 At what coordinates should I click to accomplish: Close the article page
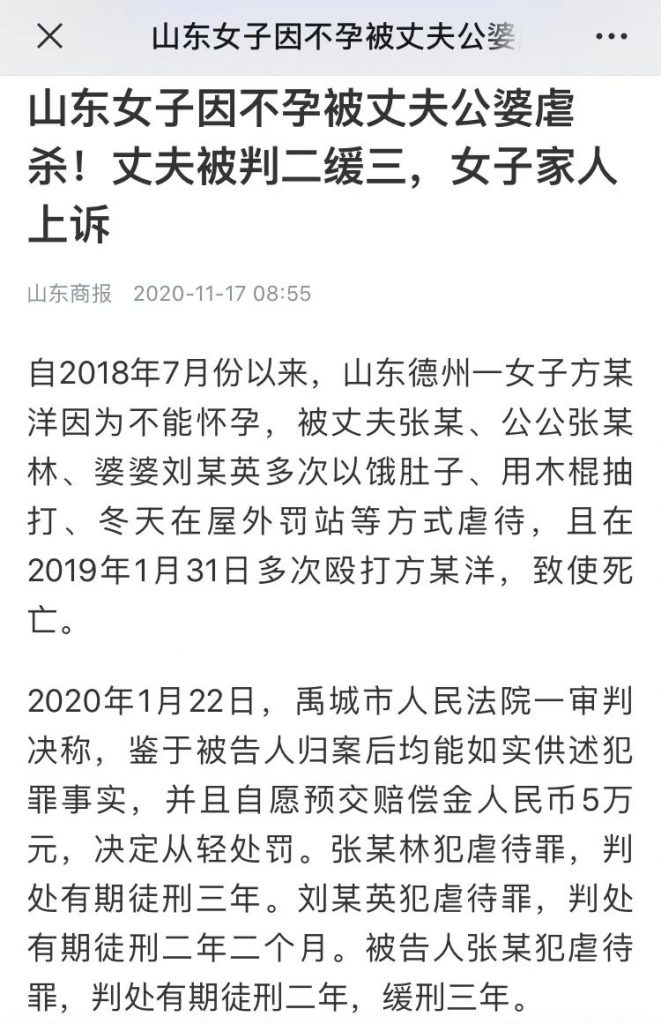[x=50, y=37]
